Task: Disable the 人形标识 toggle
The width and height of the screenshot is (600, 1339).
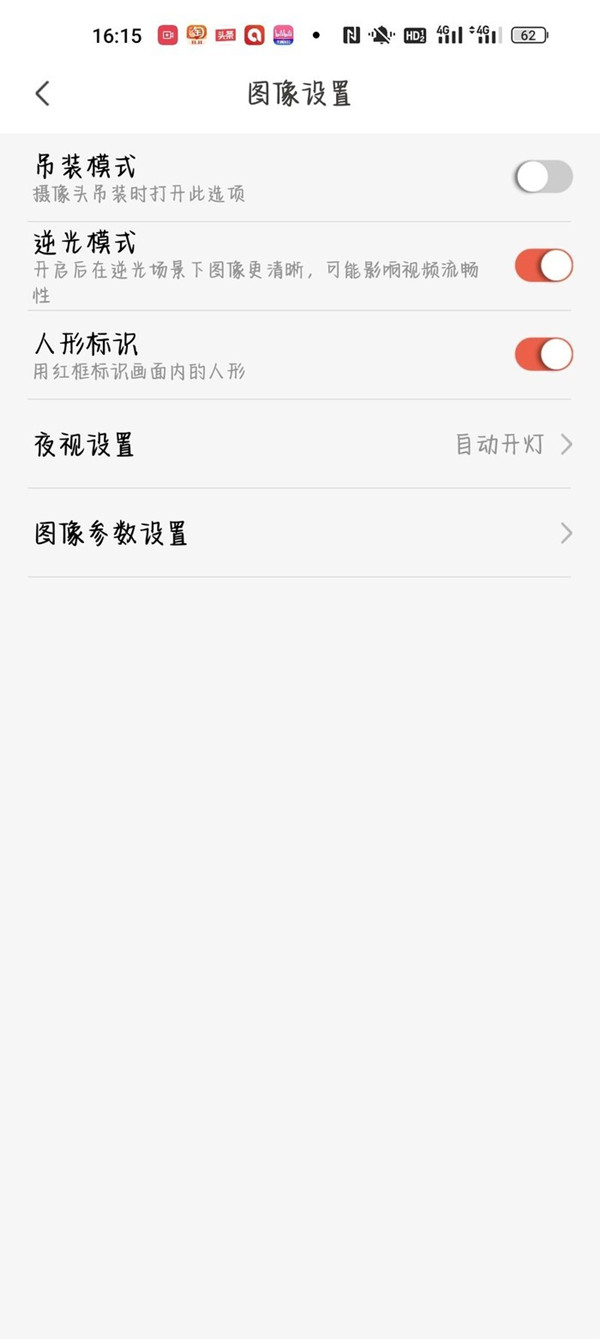Action: [543, 354]
